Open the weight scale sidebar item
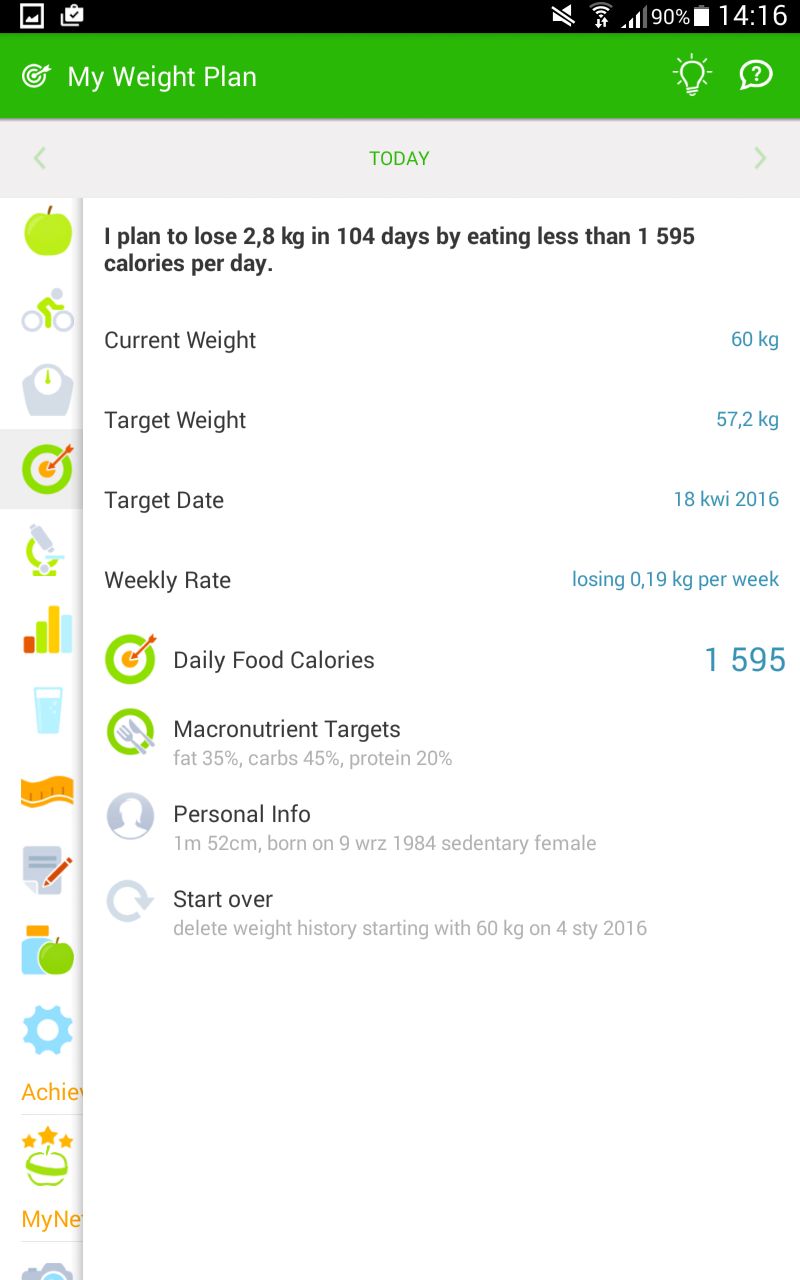 tap(48, 390)
